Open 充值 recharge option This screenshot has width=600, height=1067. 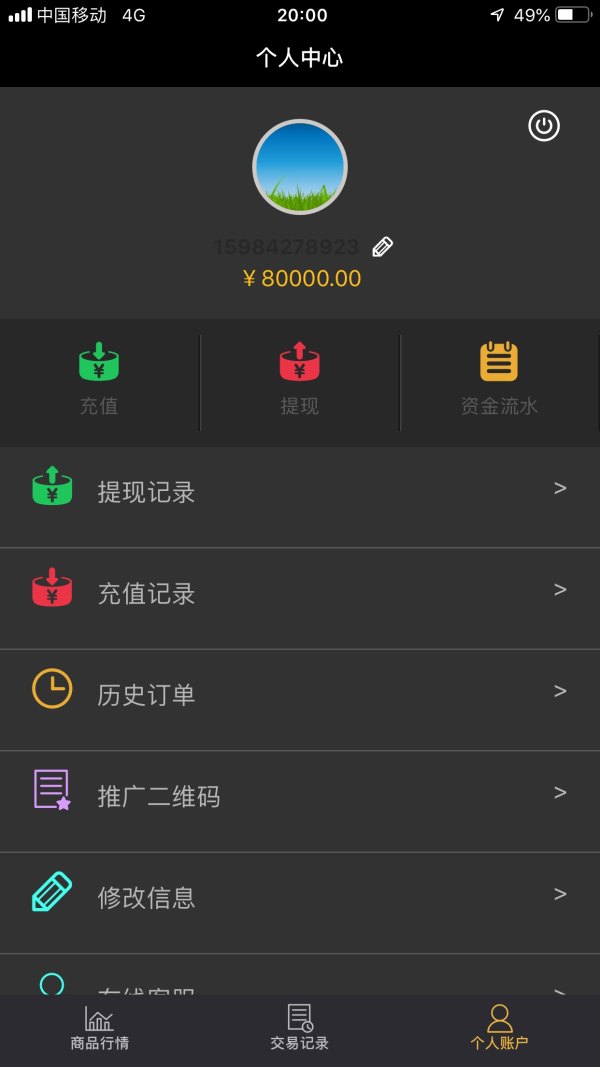99,378
